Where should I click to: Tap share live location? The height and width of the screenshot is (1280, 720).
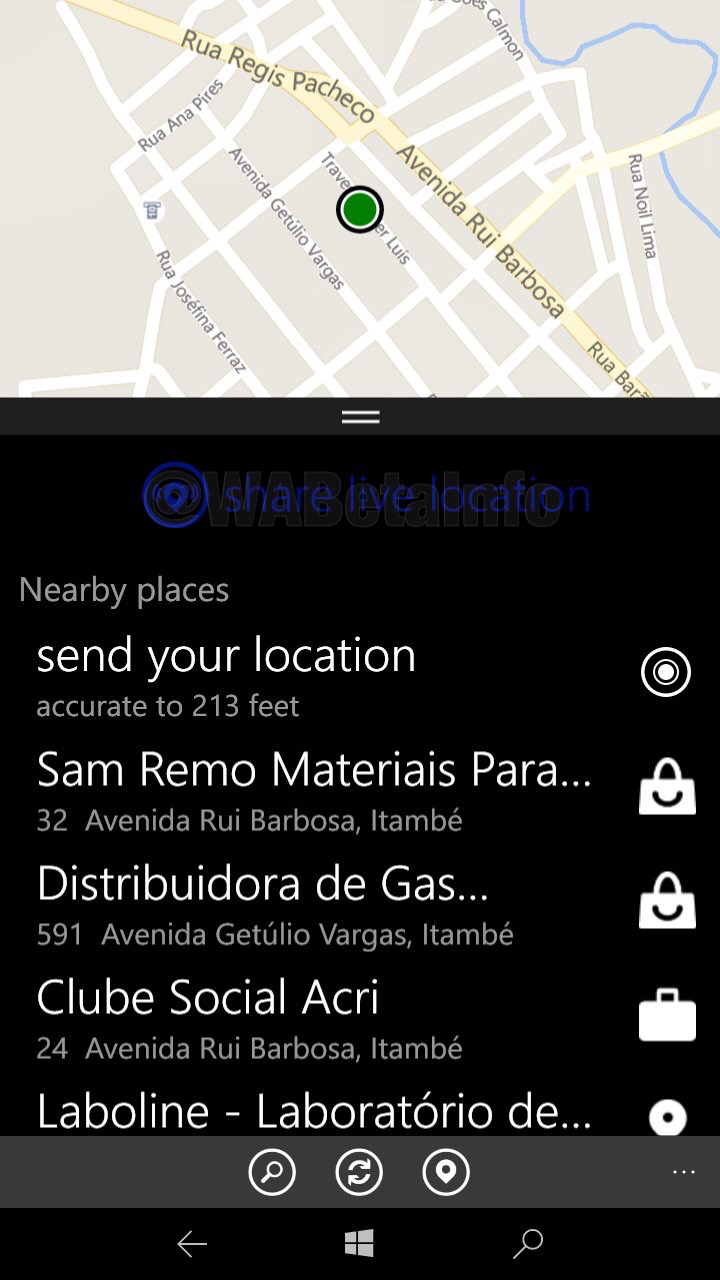pyautogui.click(x=366, y=495)
